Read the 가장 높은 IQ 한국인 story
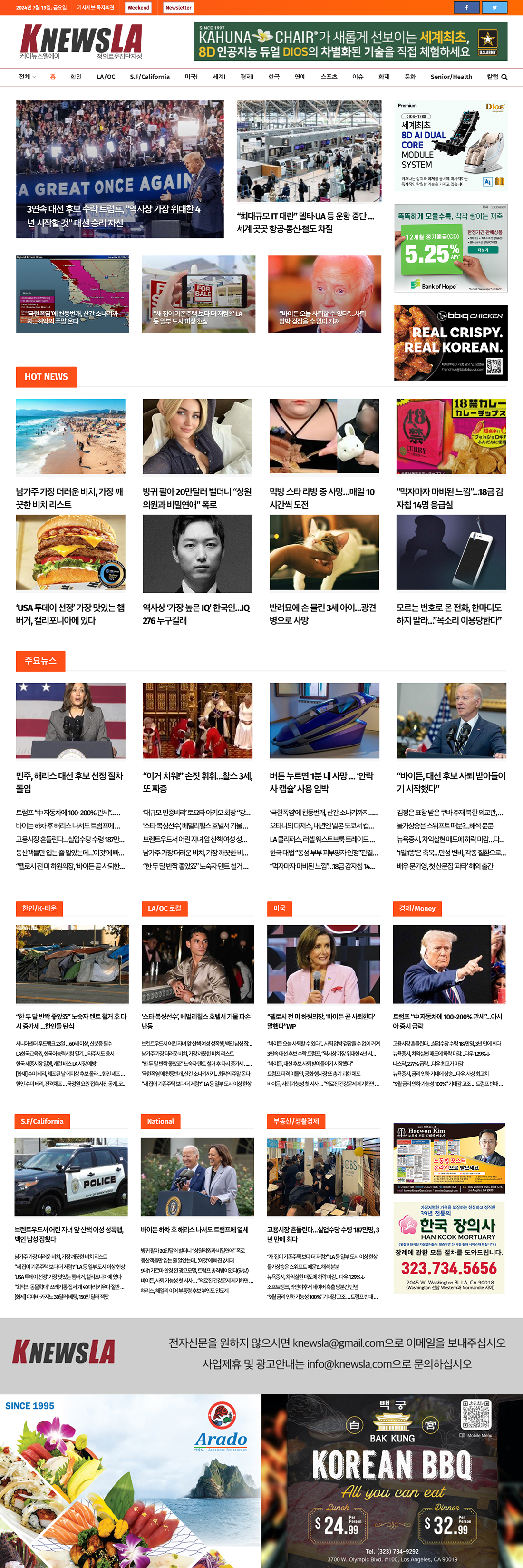This screenshot has height=1568, width=523. tap(196, 614)
